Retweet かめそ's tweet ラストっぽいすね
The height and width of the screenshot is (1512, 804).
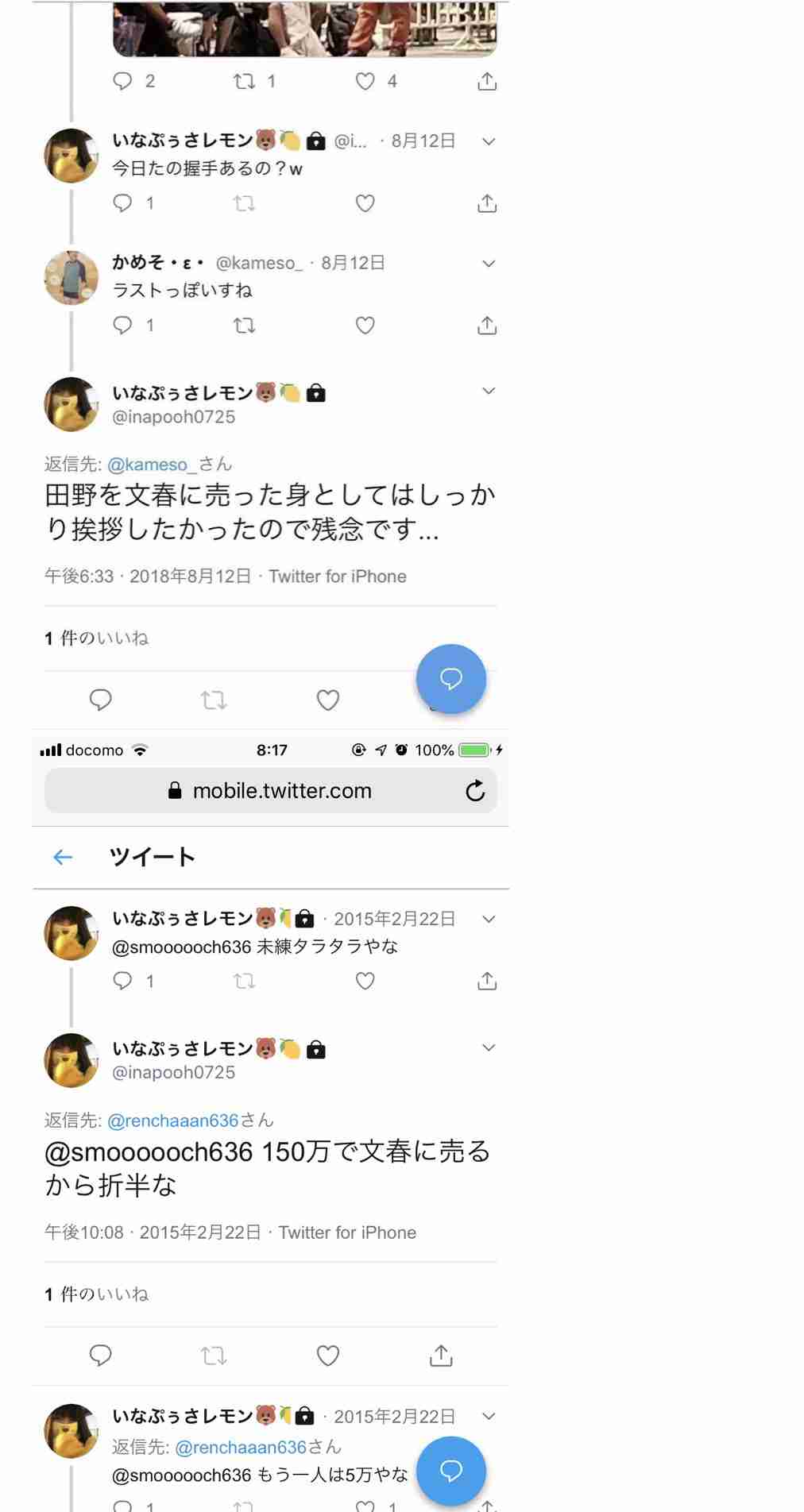pos(244,326)
